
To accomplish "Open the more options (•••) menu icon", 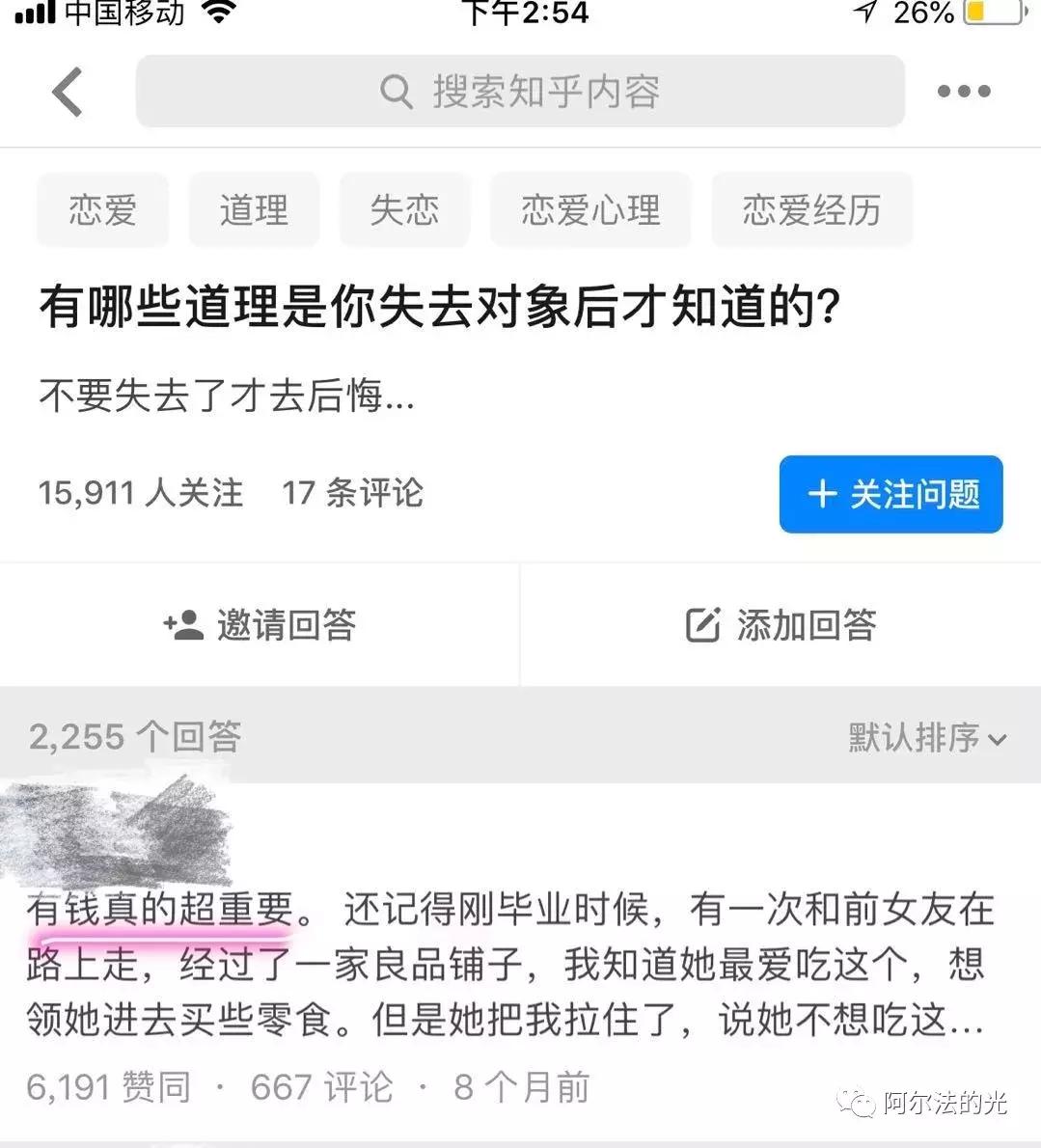I will (x=963, y=91).
